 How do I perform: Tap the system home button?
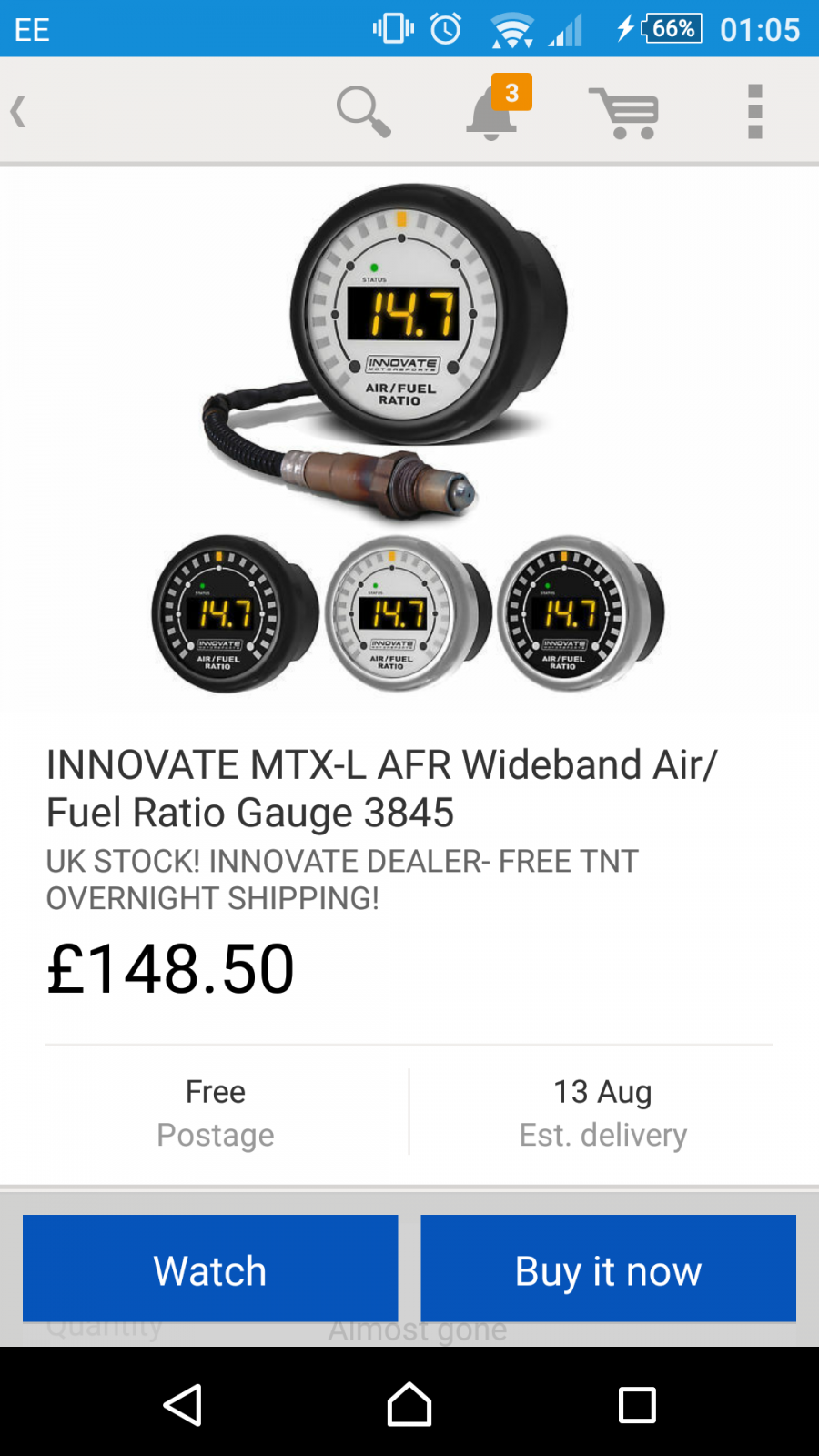coord(409,1404)
